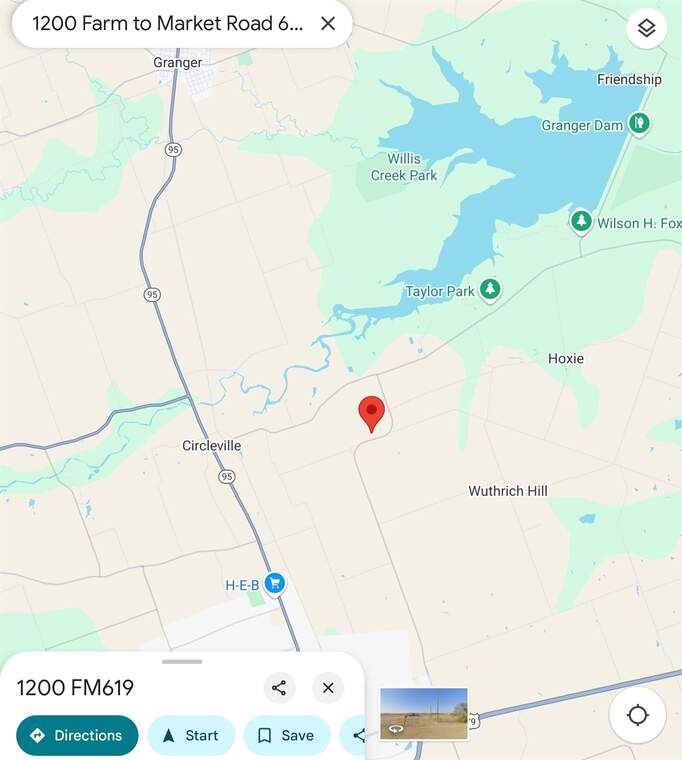Image resolution: width=682 pixels, height=760 pixels.
Task: Center the map on my location
Action: click(x=638, y=715)
